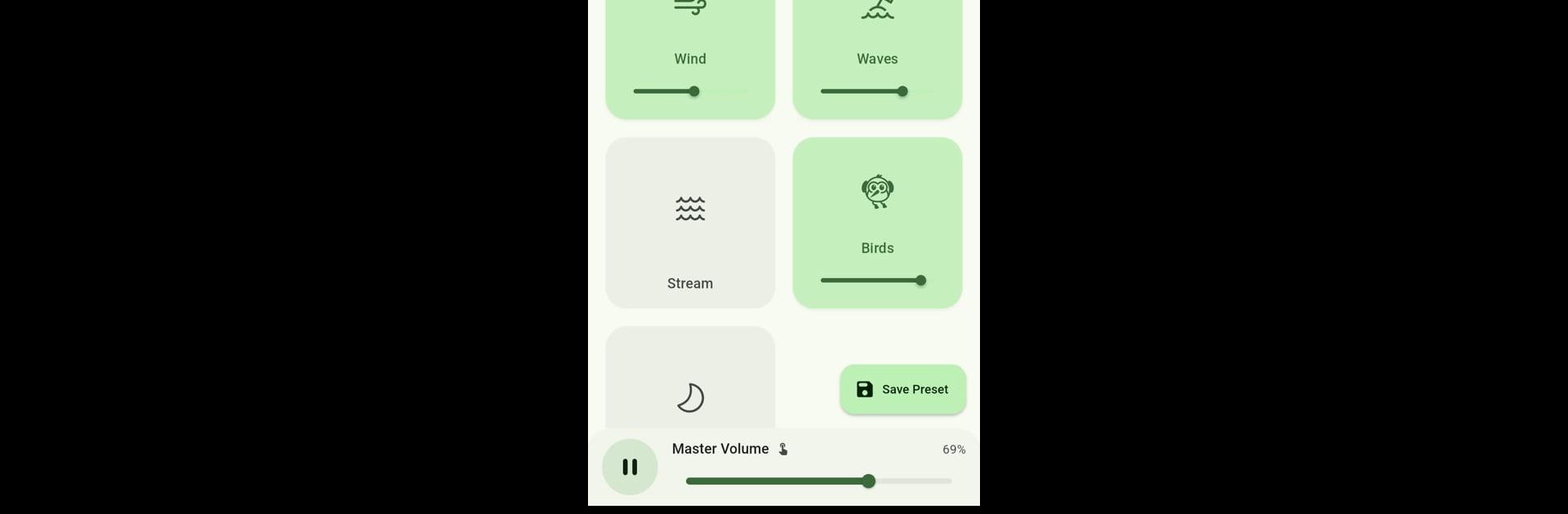Adjust the Waves volume slider
1568x514 pixels.
click(902, 91)
